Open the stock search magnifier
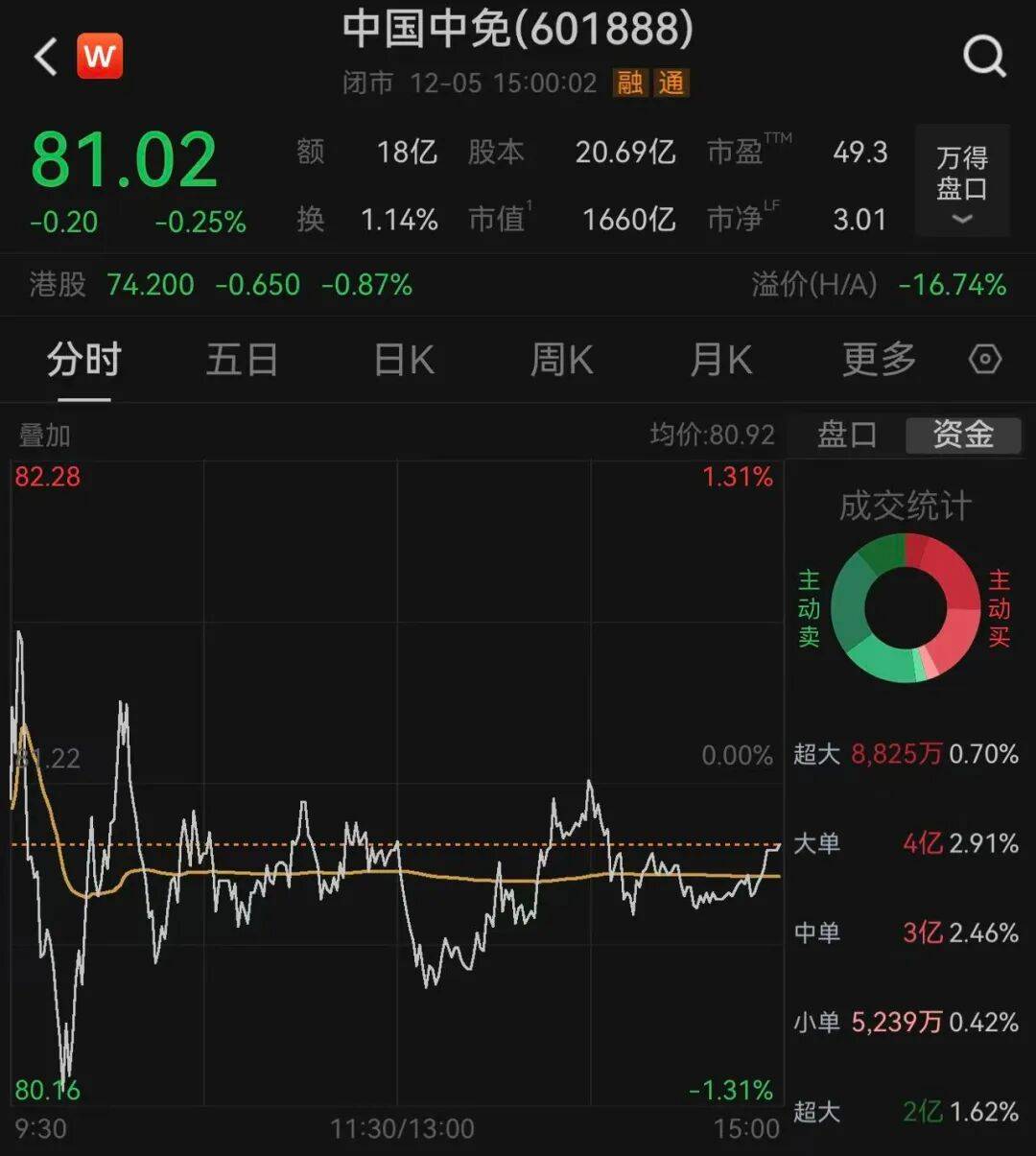Image resolution: width=1036 pixels, height=1156 pixels. tap(984, 57)
